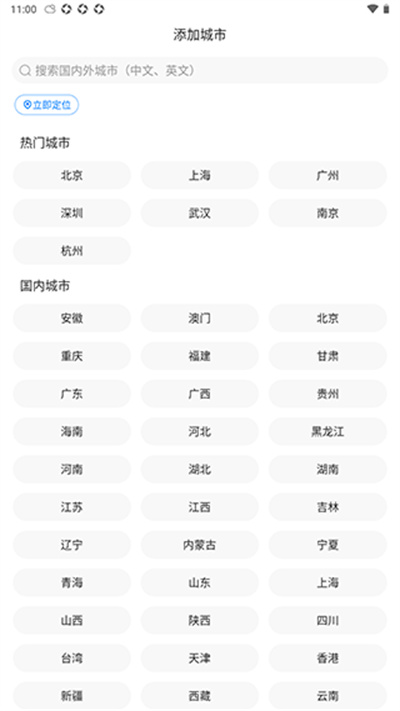The width and height of the screenshot is (400, 711).
Task: Choose 福建 province
Action: [200, 356]
